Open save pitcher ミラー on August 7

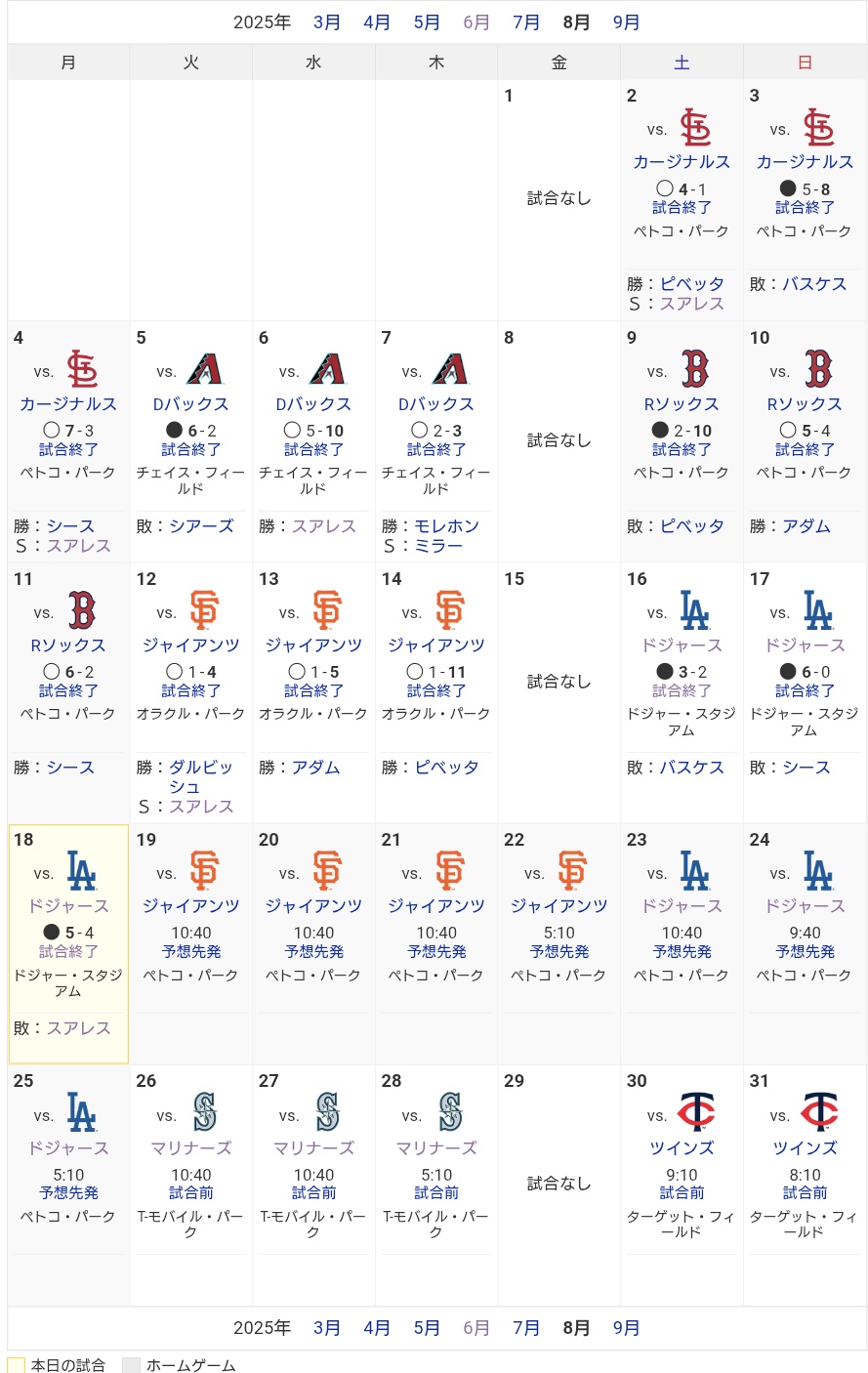(x=438, y=545)
